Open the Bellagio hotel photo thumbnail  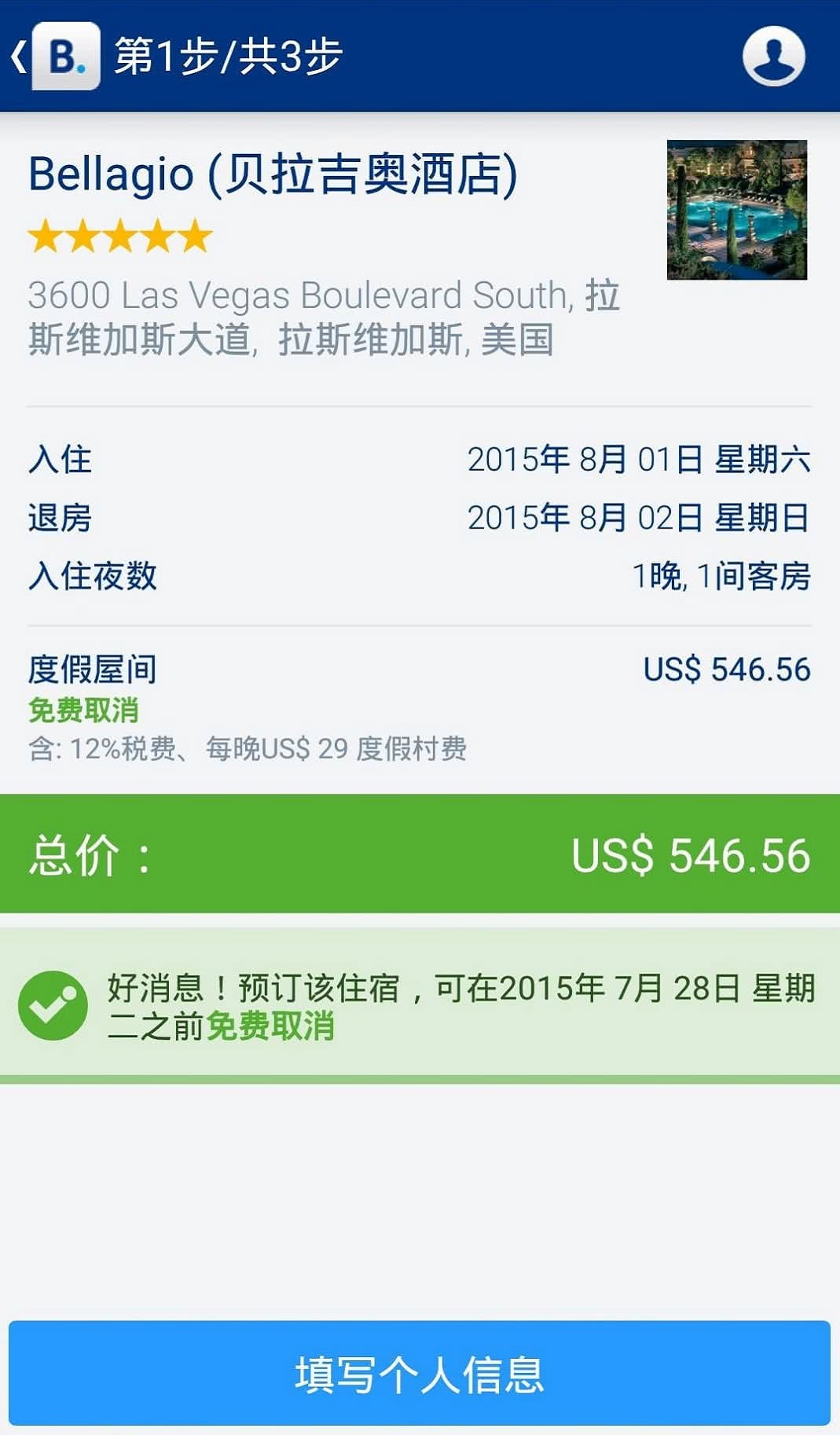[x=736, y=210]
